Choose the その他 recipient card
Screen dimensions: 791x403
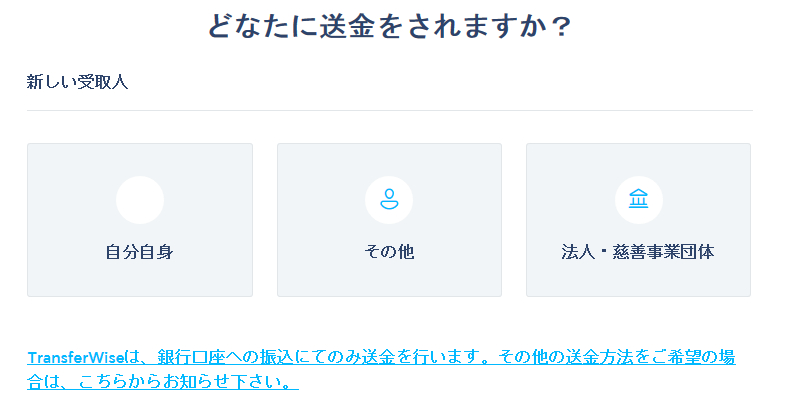(x=389, y=220)
